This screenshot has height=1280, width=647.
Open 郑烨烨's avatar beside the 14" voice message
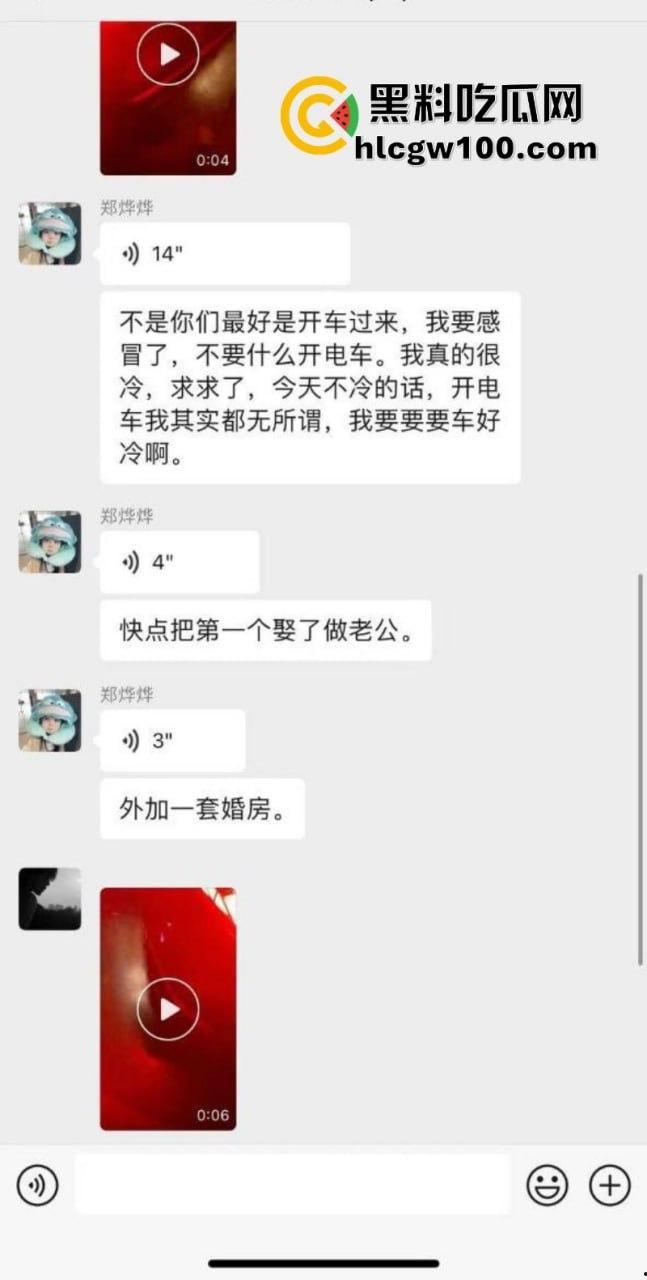(x=50, y=234)
